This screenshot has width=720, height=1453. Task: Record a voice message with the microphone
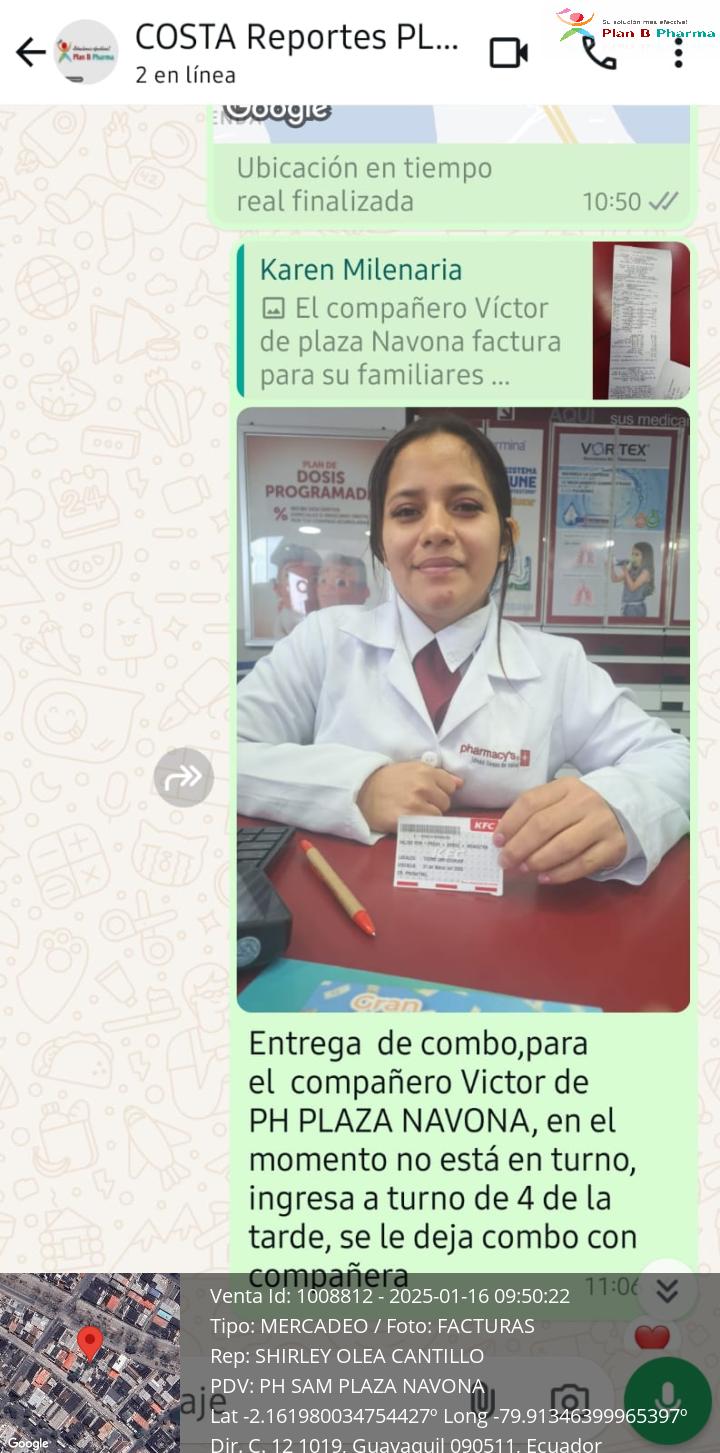pos(667,1402)
